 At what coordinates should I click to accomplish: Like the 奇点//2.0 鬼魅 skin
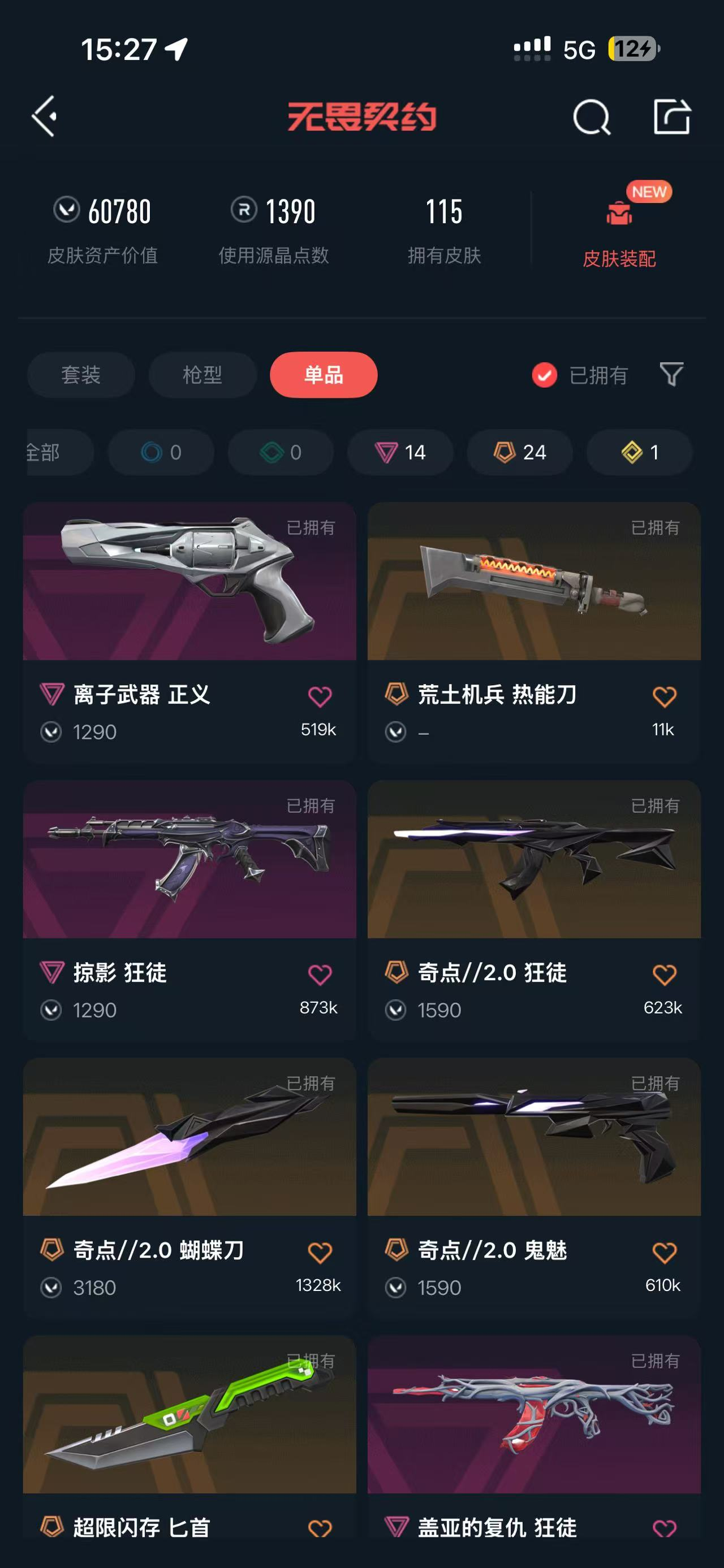click(663, 1252)
